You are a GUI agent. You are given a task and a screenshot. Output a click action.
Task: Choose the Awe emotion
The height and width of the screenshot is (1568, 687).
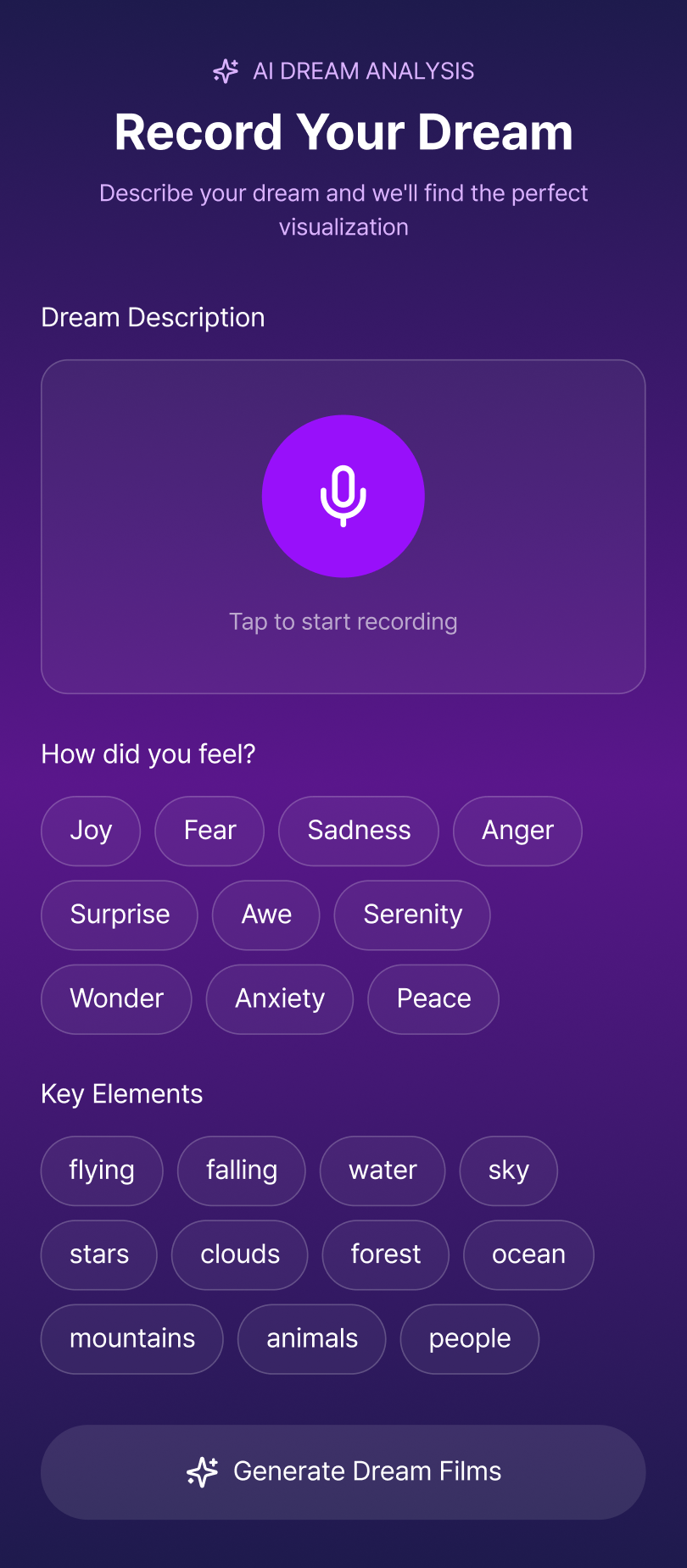265,915
